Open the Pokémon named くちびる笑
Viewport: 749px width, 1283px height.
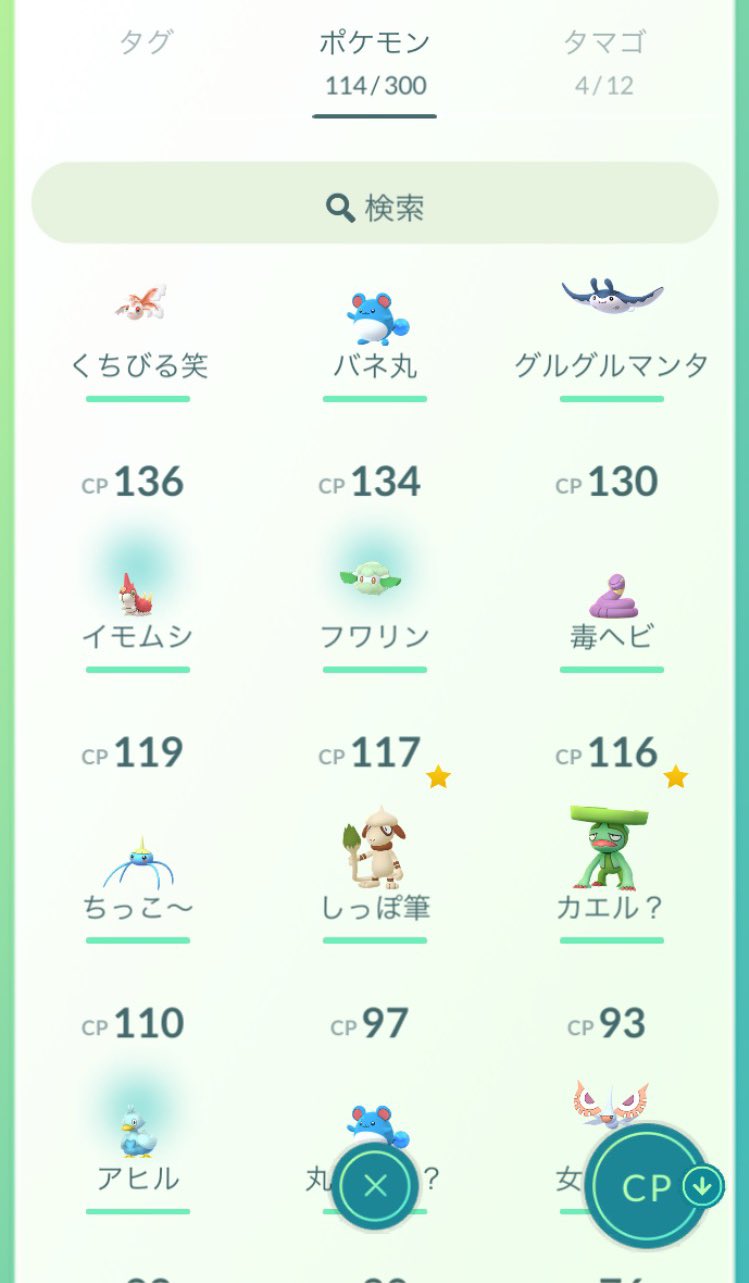point(138,338)
